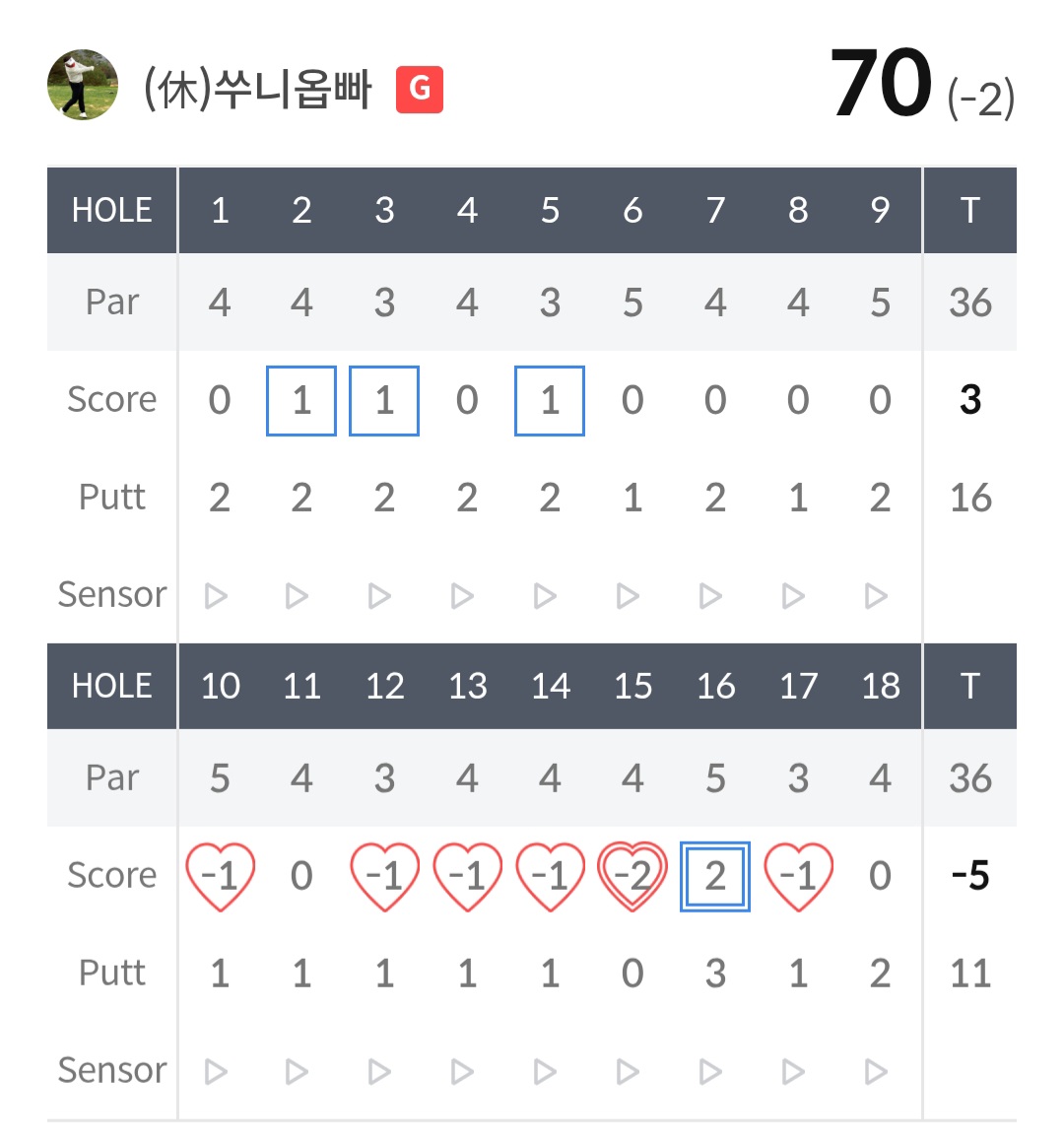The height and width of the screenshot is (1143, 1064).
Task: Play sensor replay for hole 2
Action: coord(298,596)
